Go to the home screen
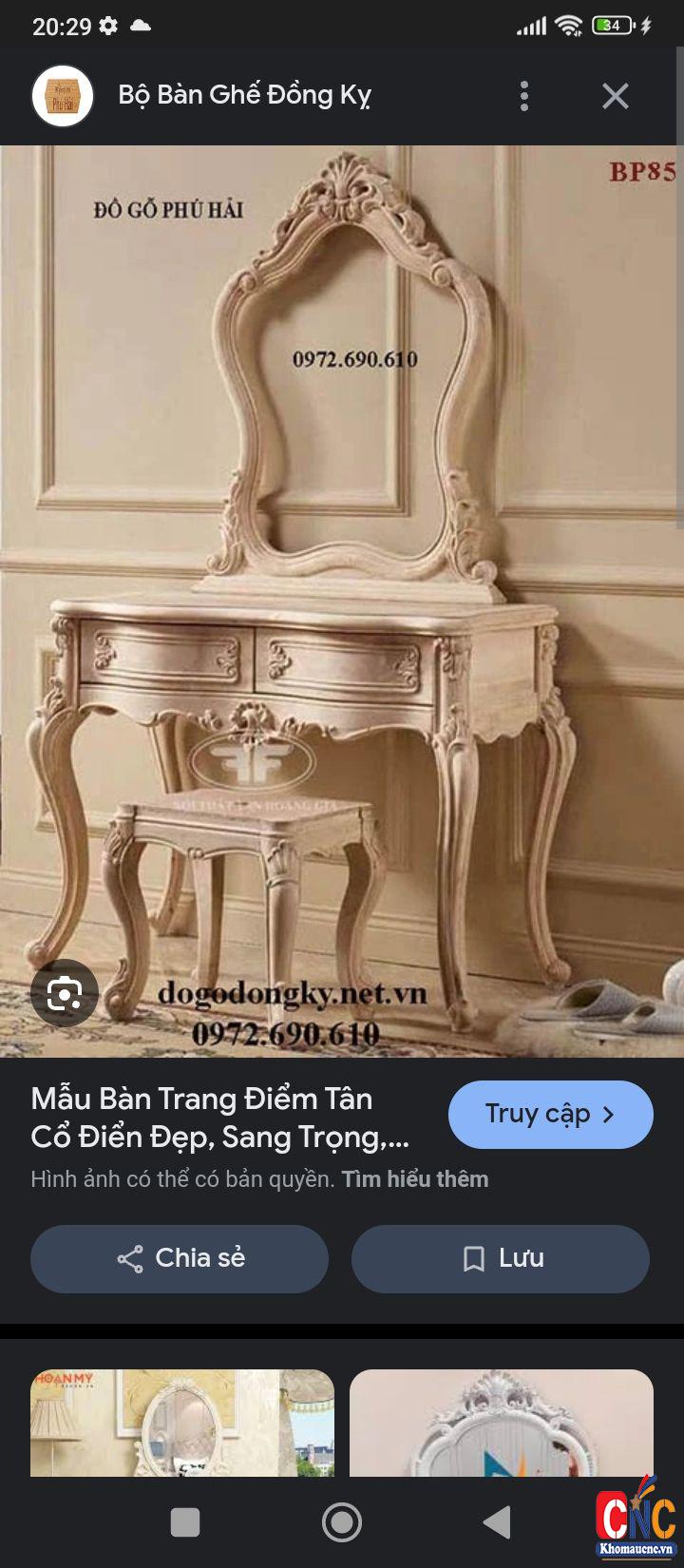This screenshot has height=1568, width=684. point(342,1522)
